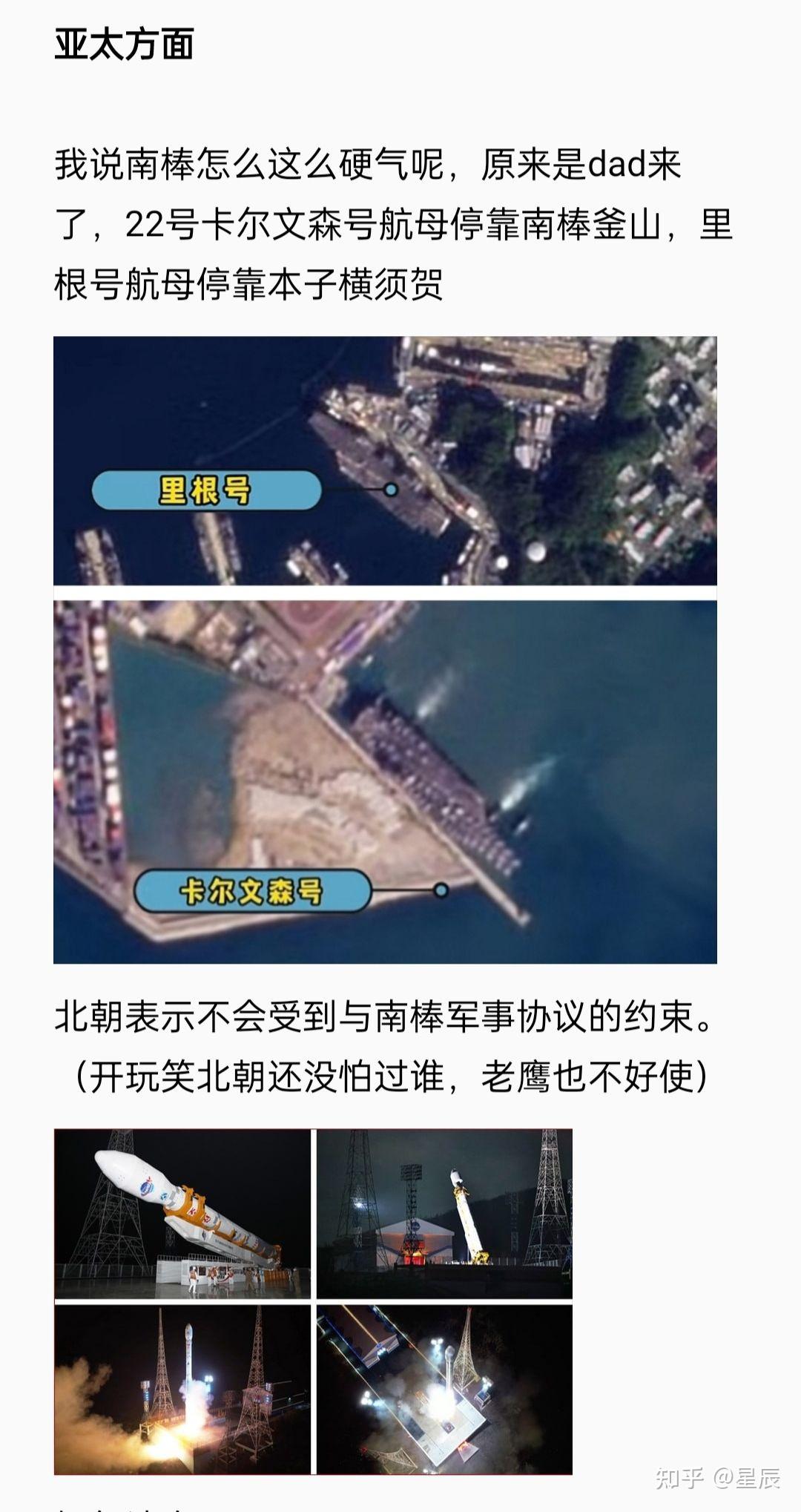Screen dimensions: 801x1512
Task: Open the four-photo rocket launch collage
Action: [x=313, y=1301]
